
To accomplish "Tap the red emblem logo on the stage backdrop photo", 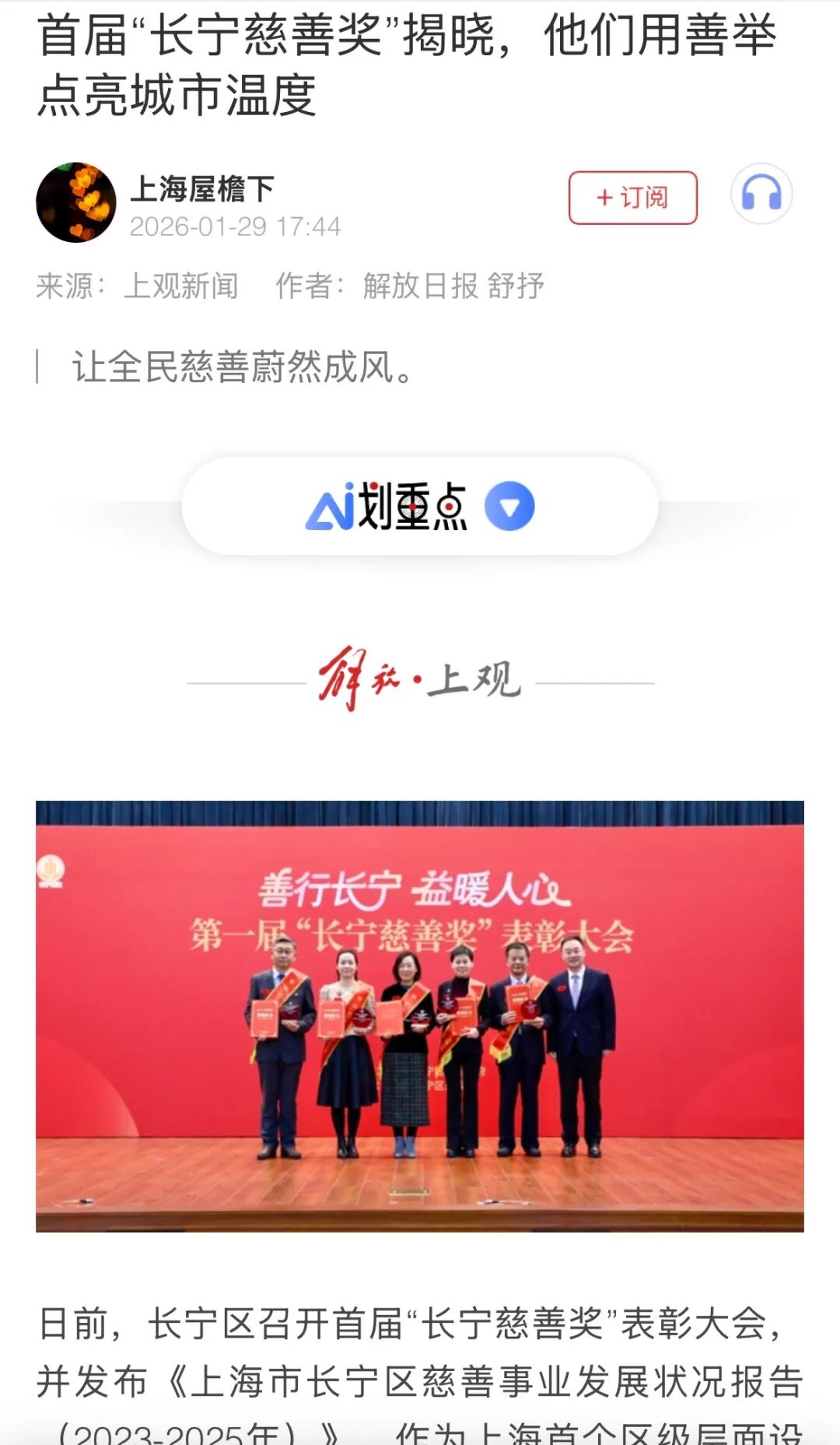I will [52, 870].
